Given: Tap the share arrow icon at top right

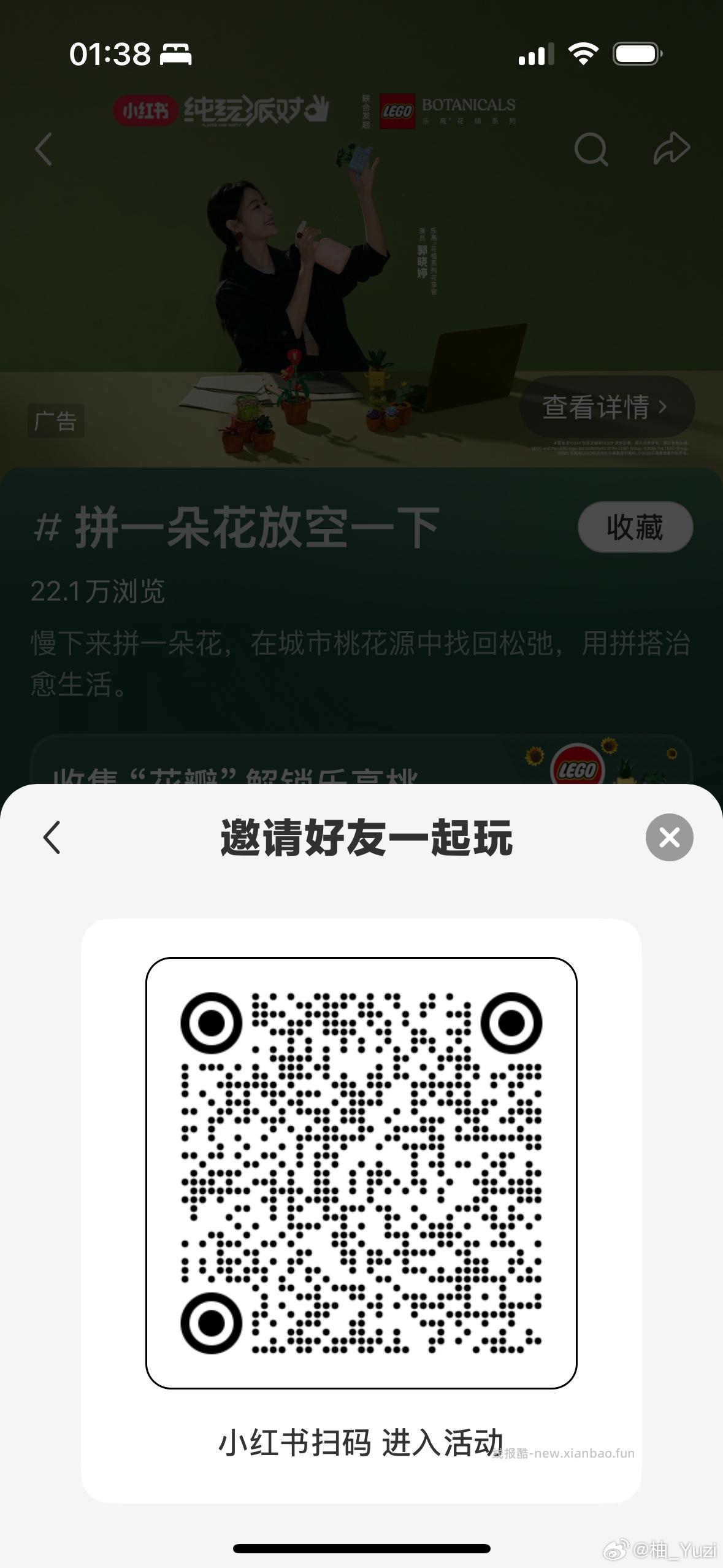Looking at the screenshot, I should coord(673,149).
